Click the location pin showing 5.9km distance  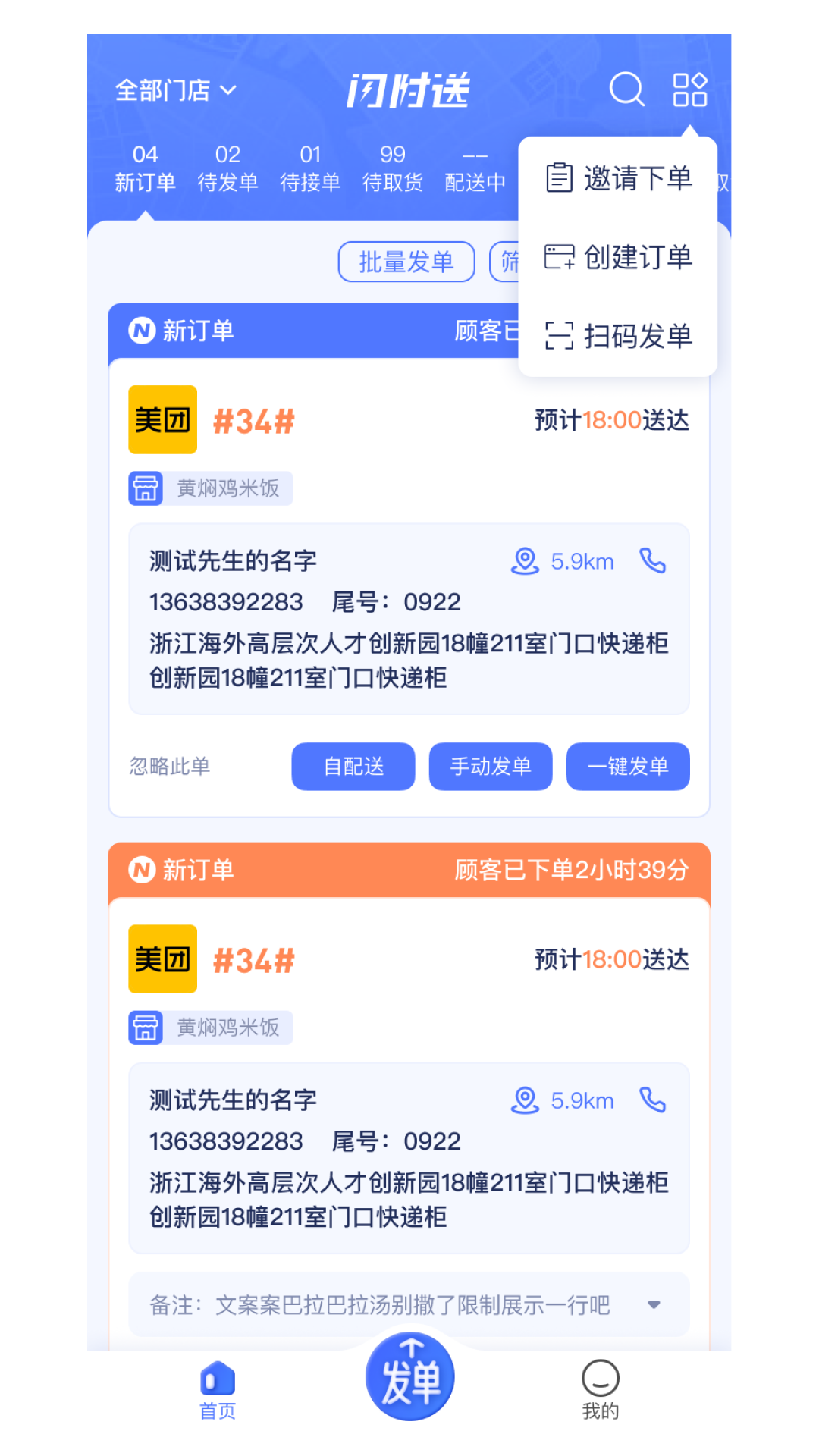pos(525,561)
